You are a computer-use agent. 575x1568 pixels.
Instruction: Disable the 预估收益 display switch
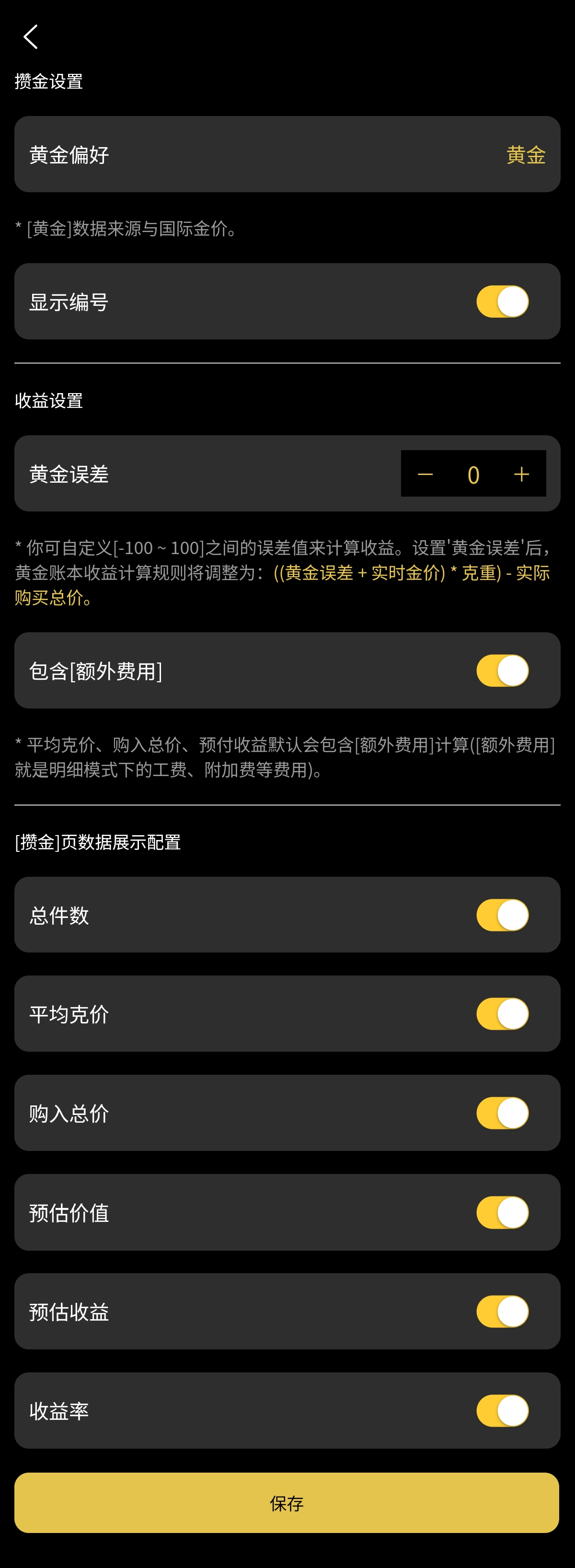[502, 1312]
